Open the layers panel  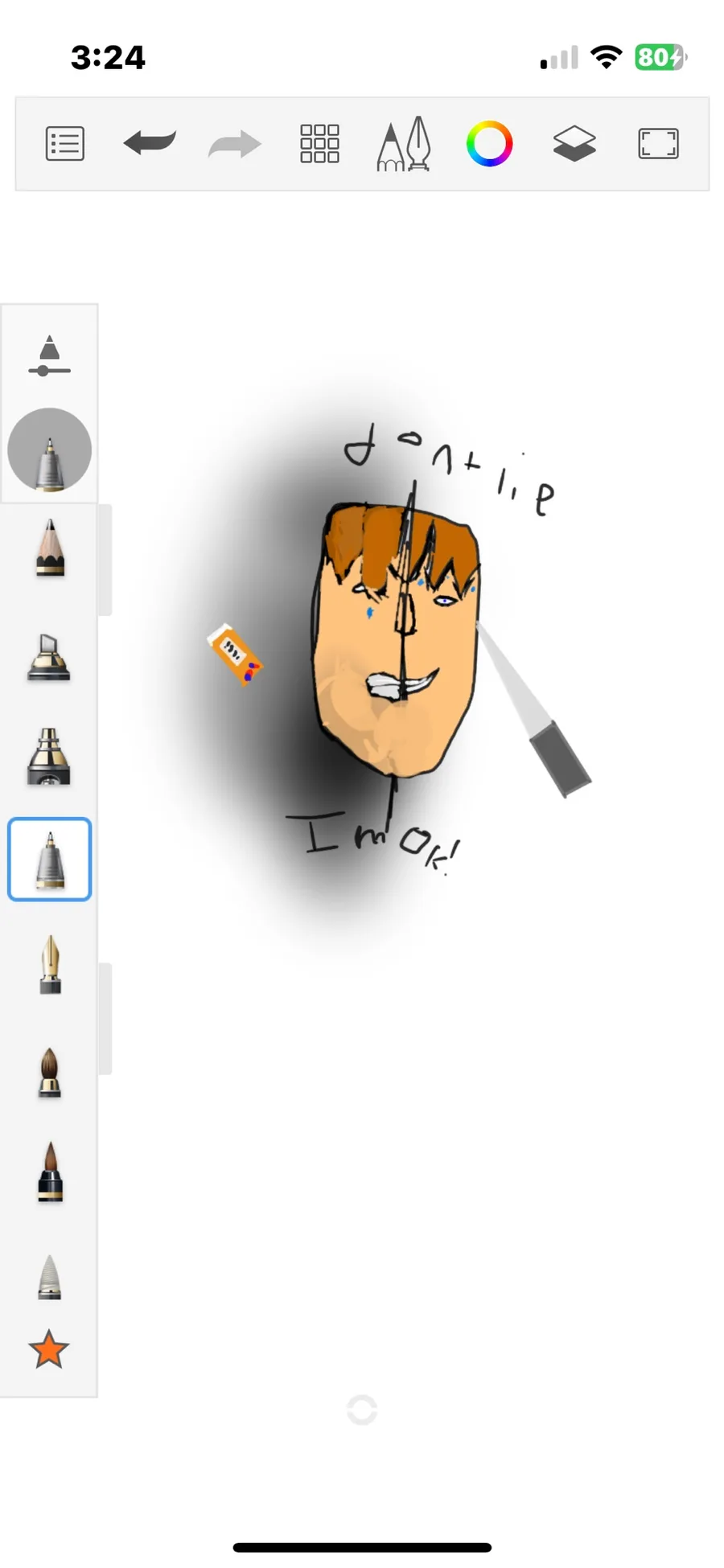tap(574, 144)
